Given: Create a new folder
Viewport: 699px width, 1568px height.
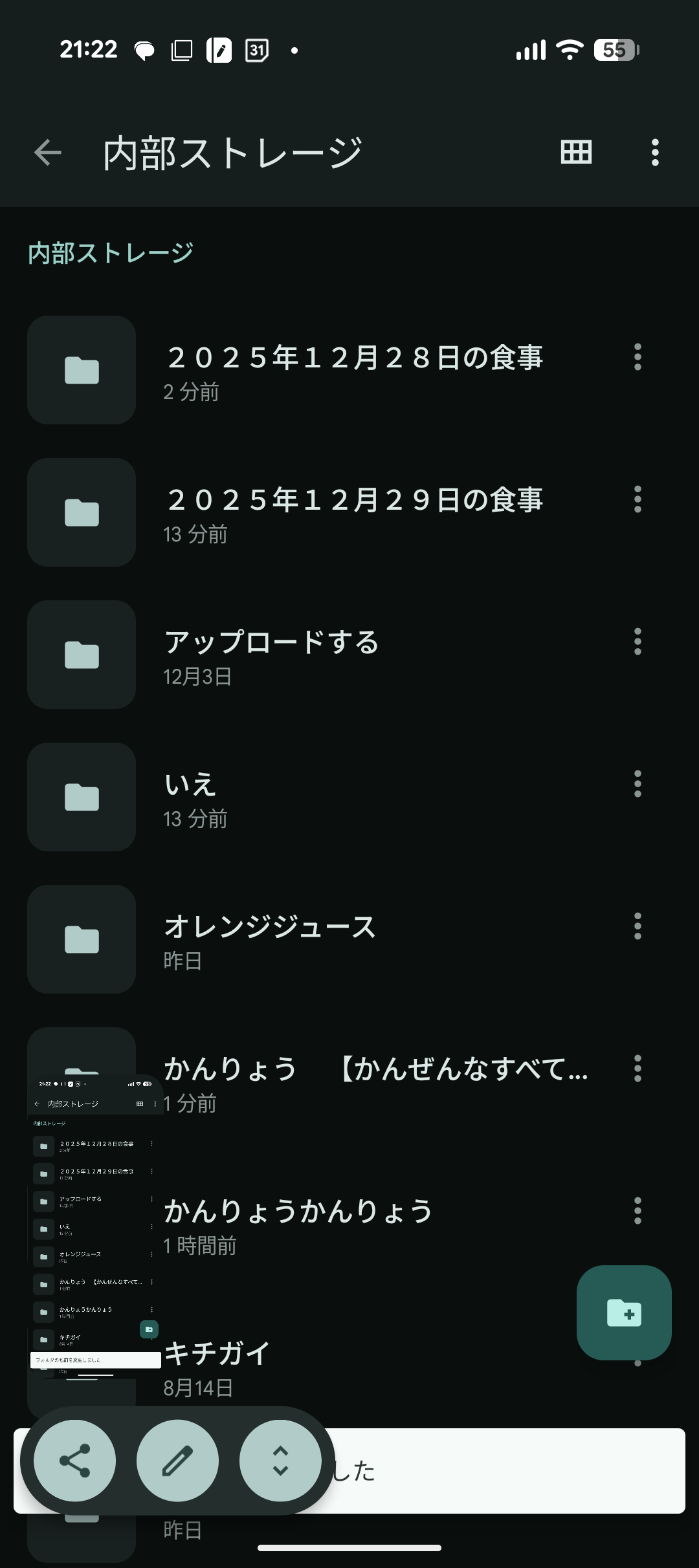Looking at the screenshot, I should pos(624,1312).
